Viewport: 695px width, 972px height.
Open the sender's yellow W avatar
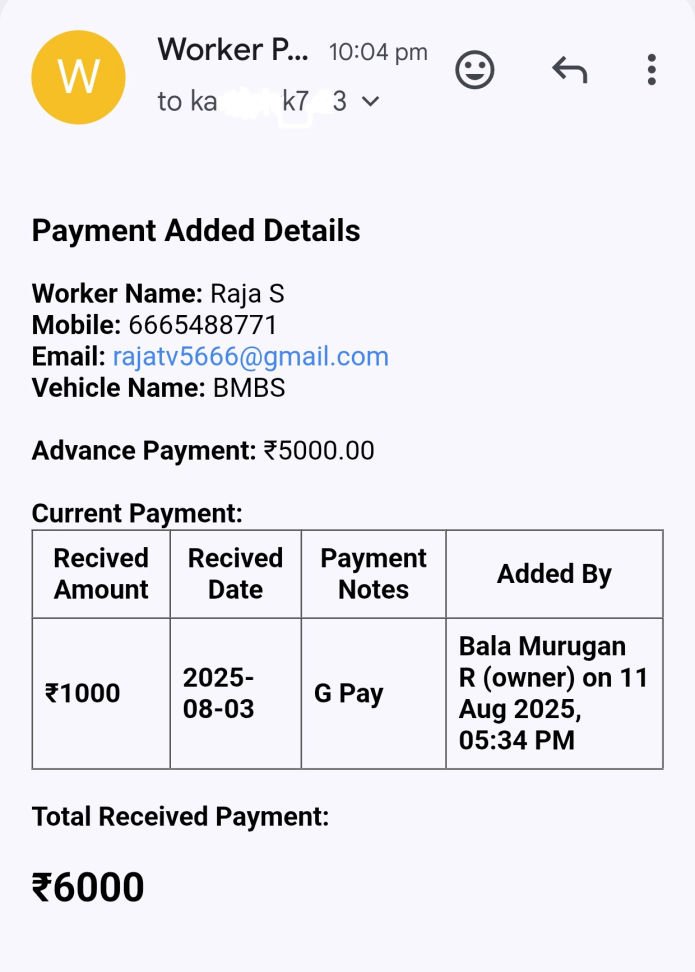coord(78,77)
